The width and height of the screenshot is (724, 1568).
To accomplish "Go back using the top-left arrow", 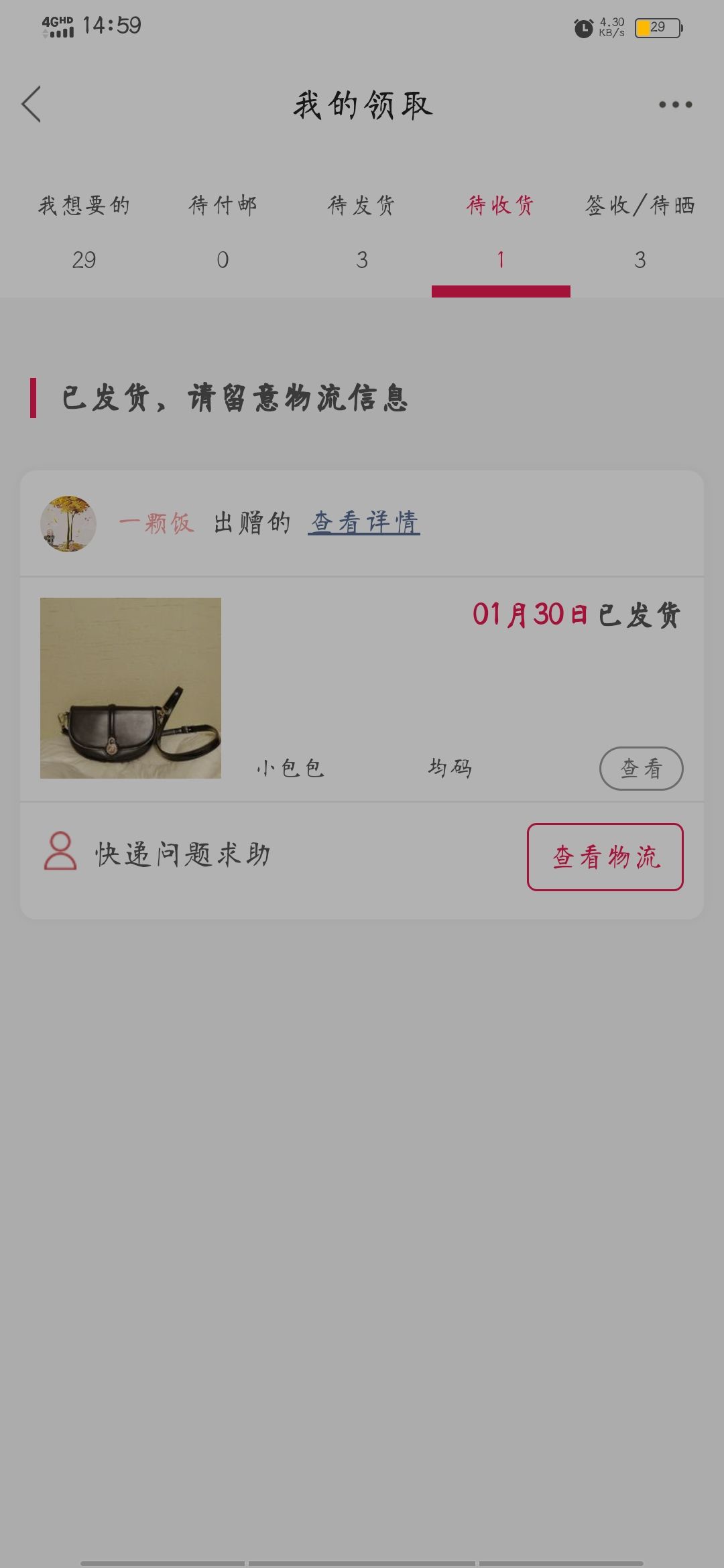I will point(32,105).
